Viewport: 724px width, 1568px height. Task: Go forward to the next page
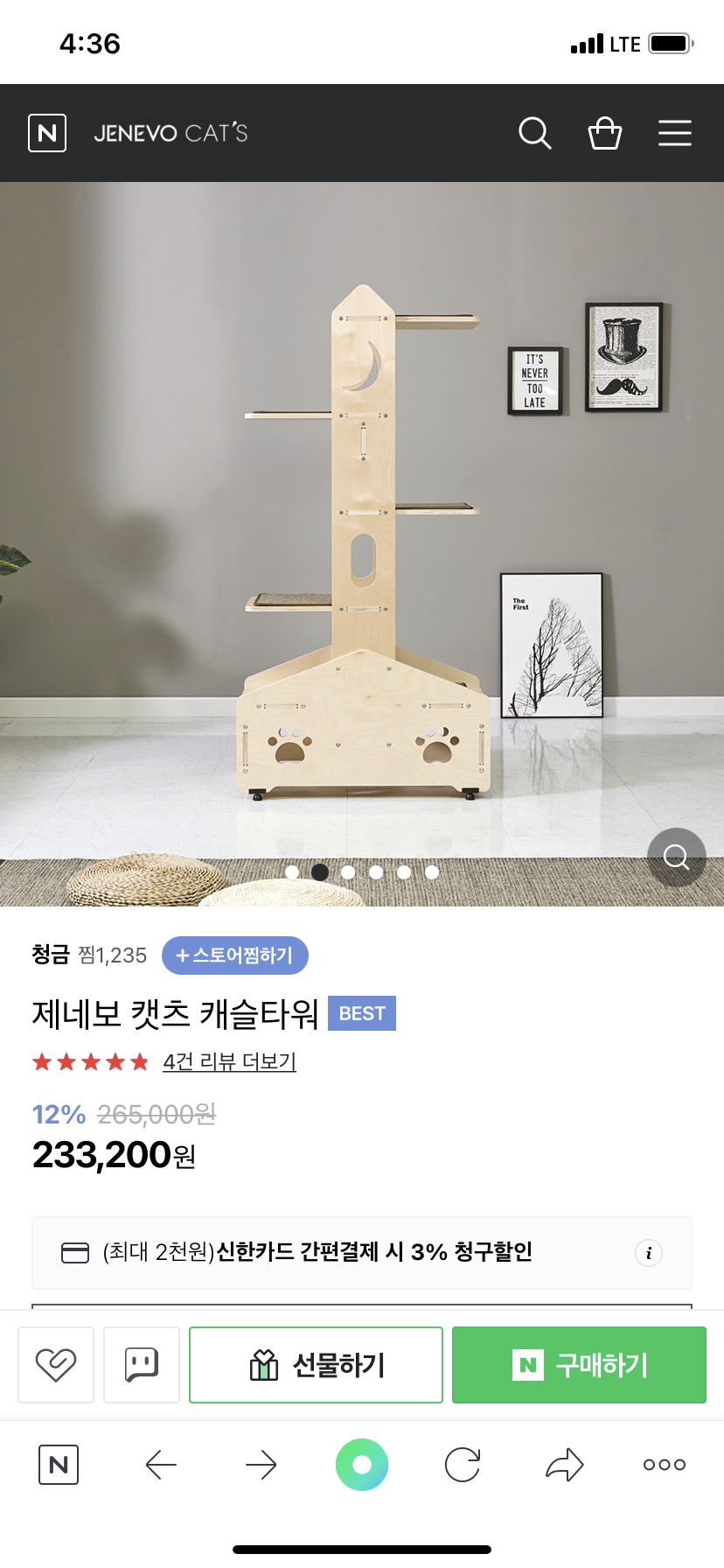point(261,1465)
